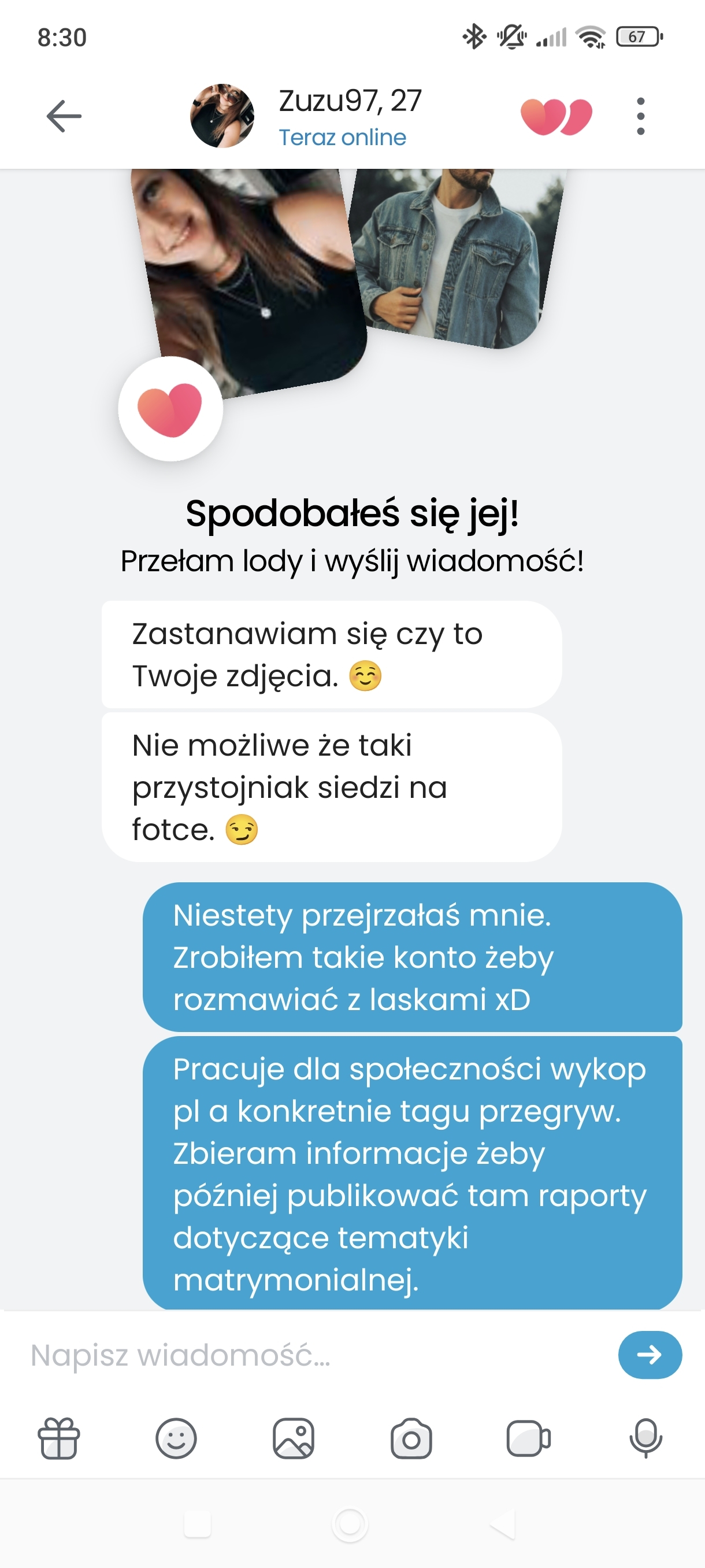Send the message with the arrow button
Image resolution: width=705 pixels, height=1568 pixels.
point(650,1355)
